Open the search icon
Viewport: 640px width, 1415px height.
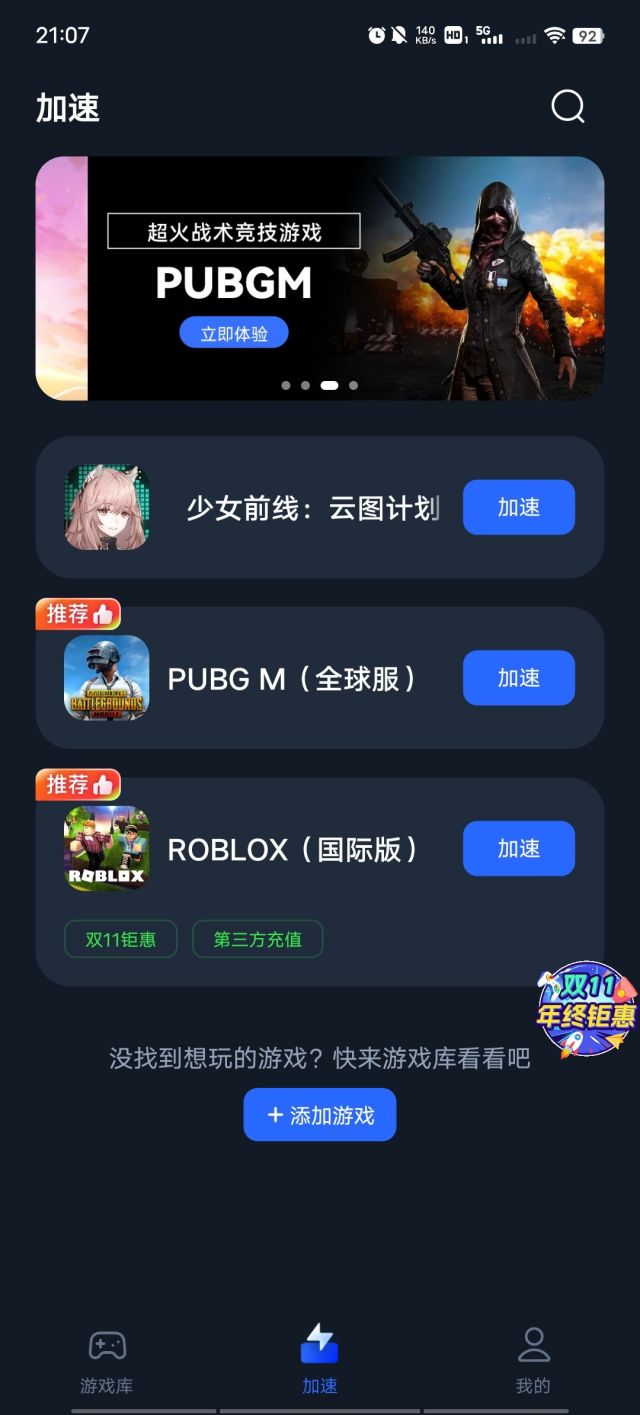568,107
